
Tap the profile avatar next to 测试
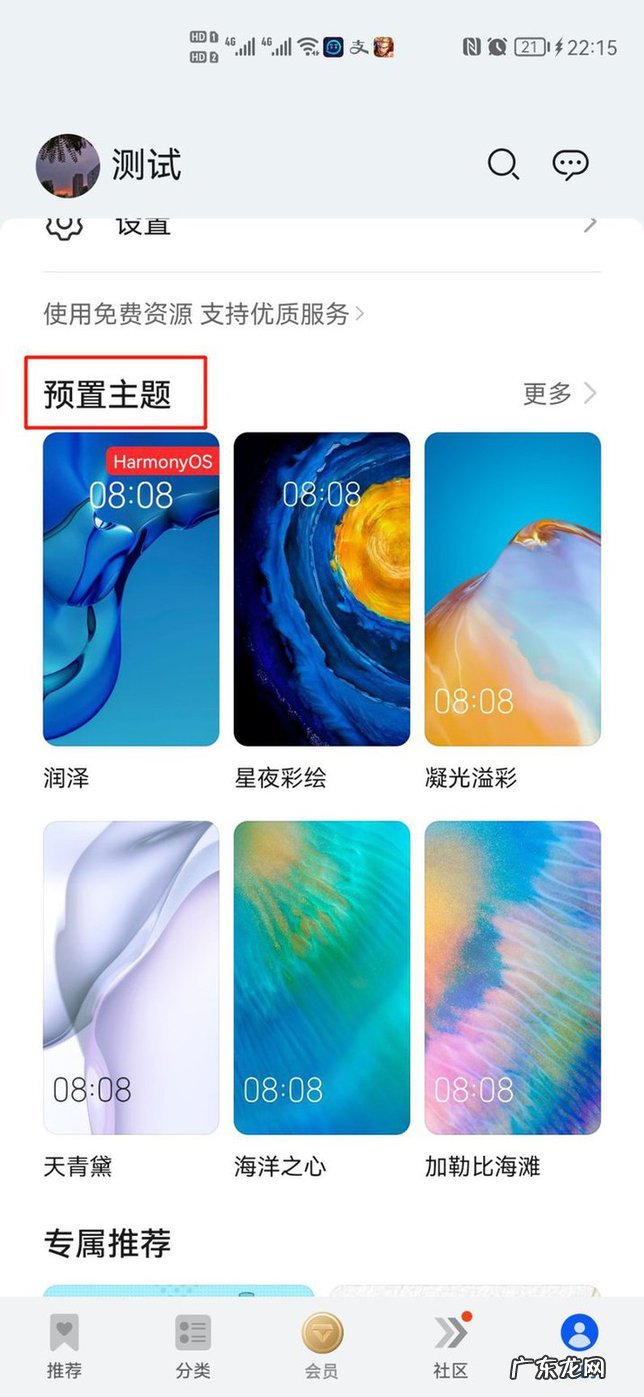coord(68,165)
